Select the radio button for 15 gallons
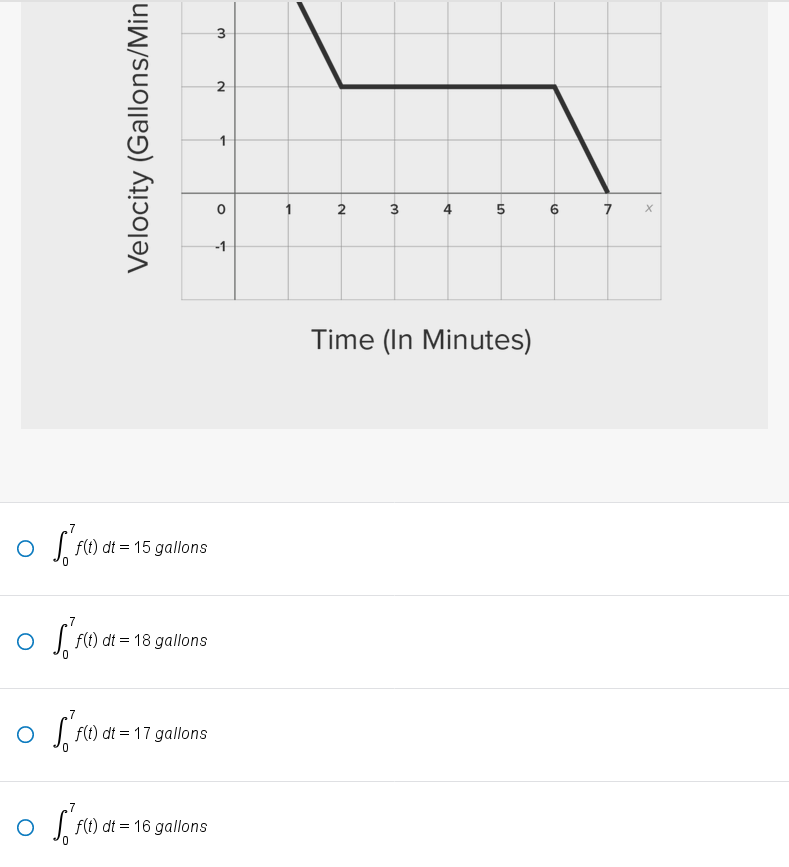 25,548
